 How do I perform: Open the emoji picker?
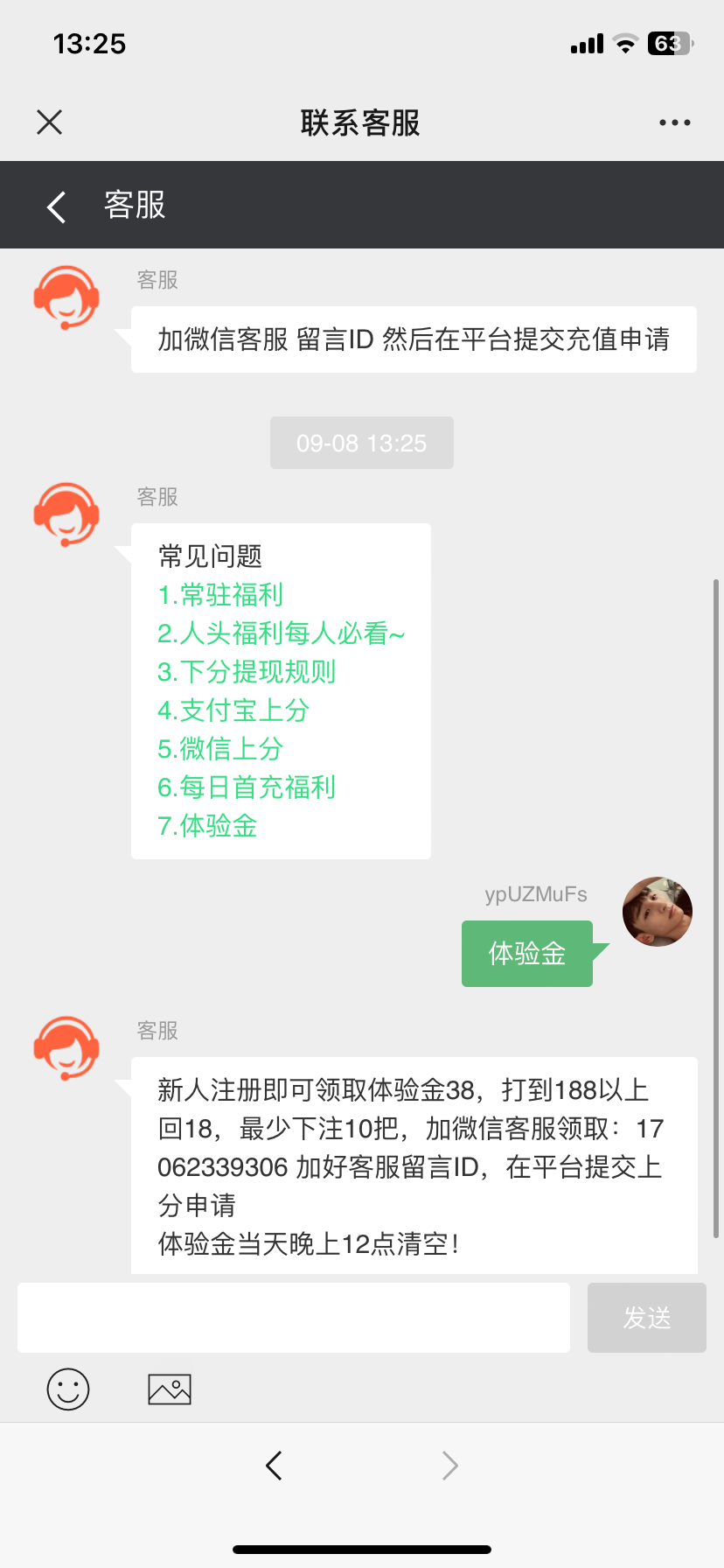(x=68, y=1389)
